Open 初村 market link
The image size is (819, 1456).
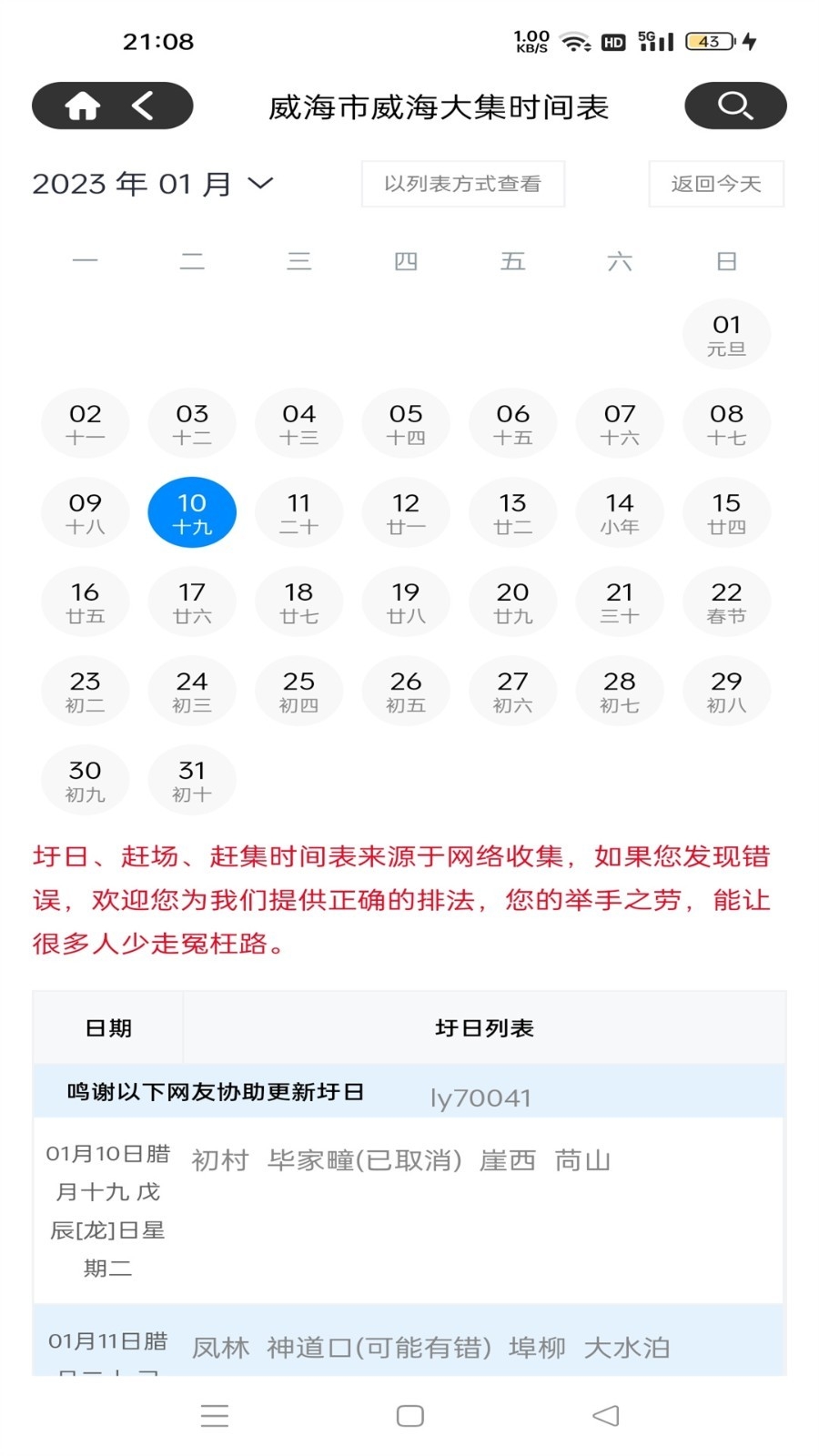(x=219, y=1160)
